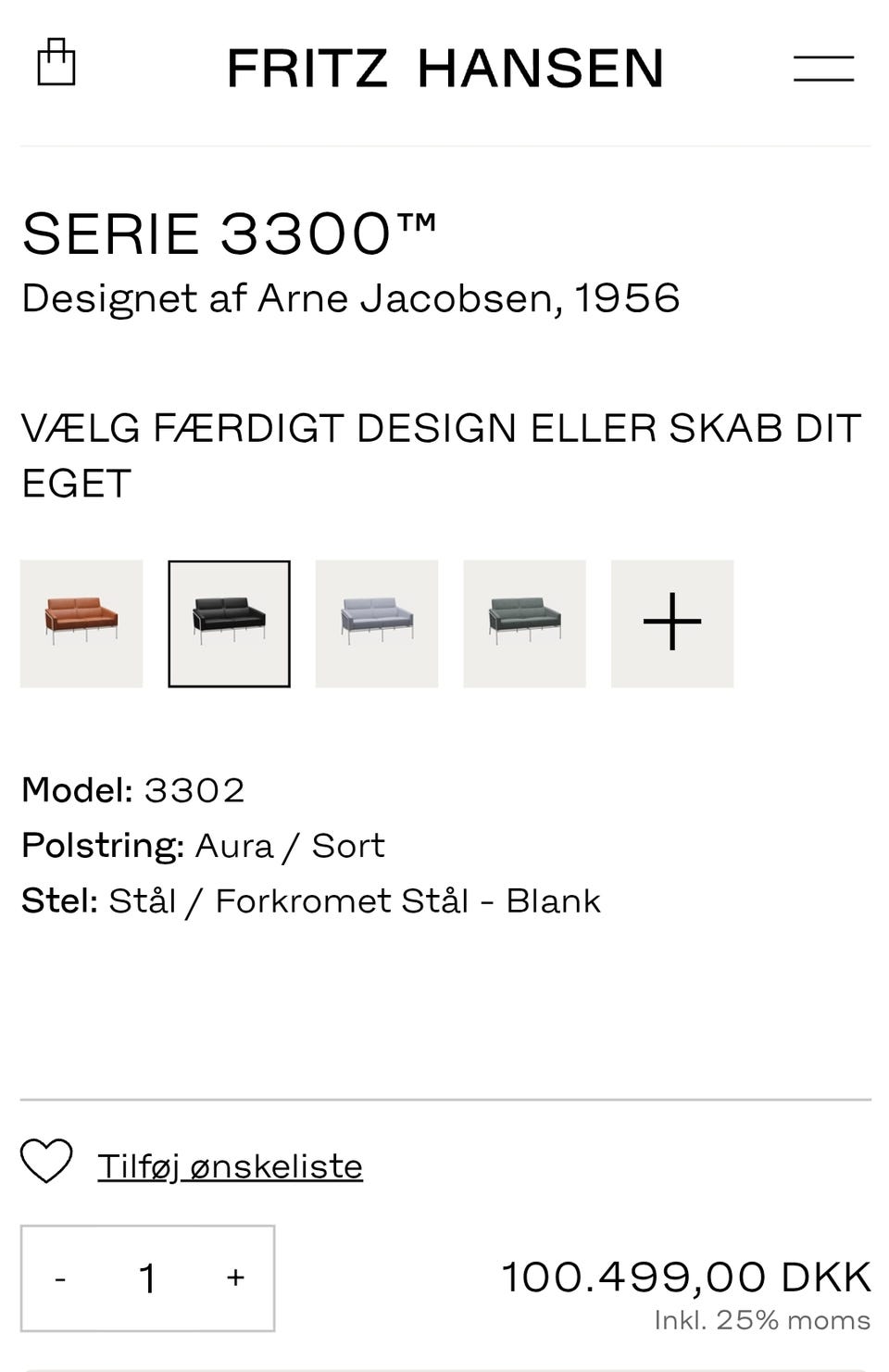Decrease quantity with minus button
The height and width of the screenshot is (1372, 889).
60,1279
